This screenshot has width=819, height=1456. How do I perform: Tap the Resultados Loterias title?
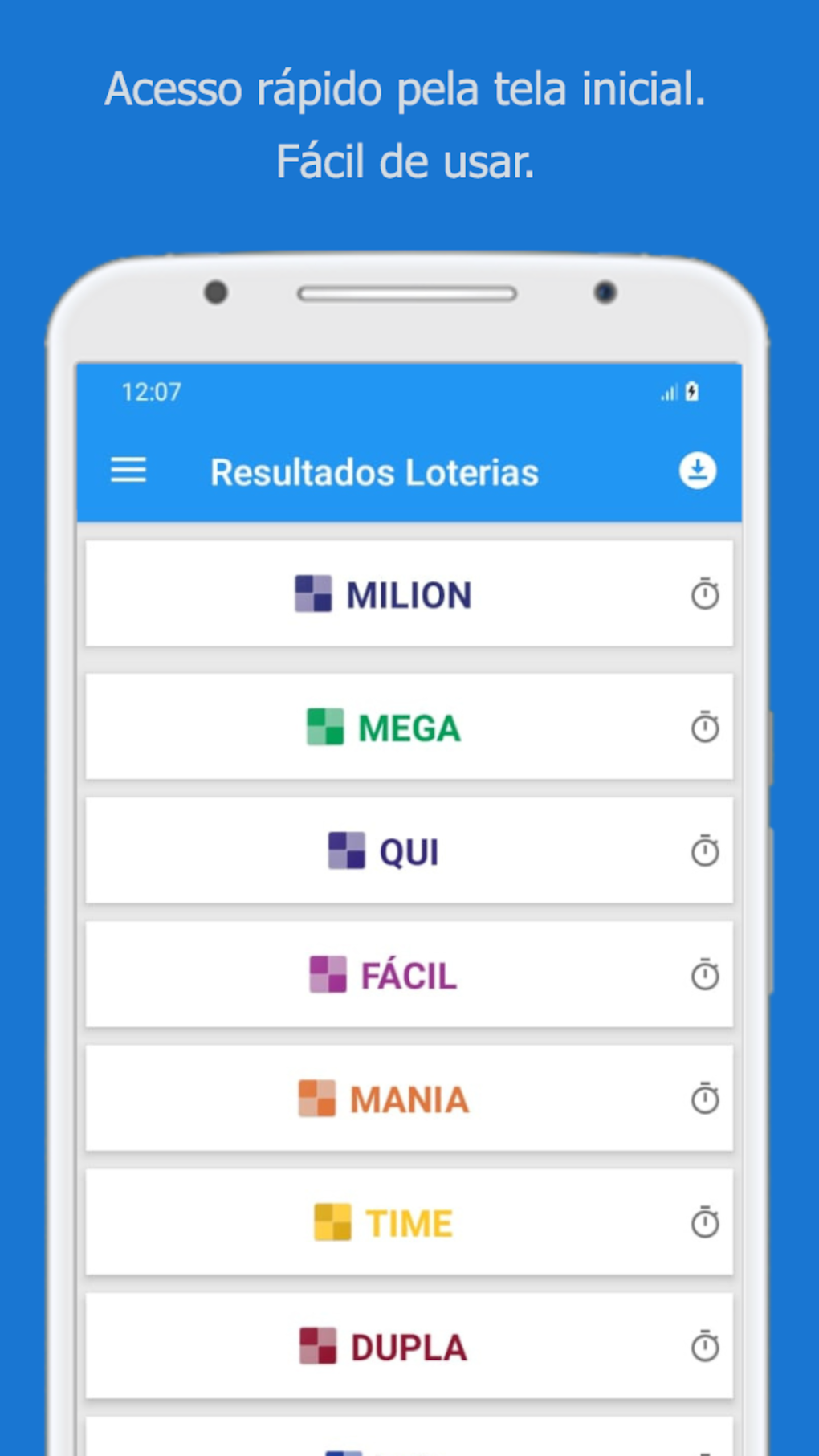pyautogui.click(x=374, y=471)
